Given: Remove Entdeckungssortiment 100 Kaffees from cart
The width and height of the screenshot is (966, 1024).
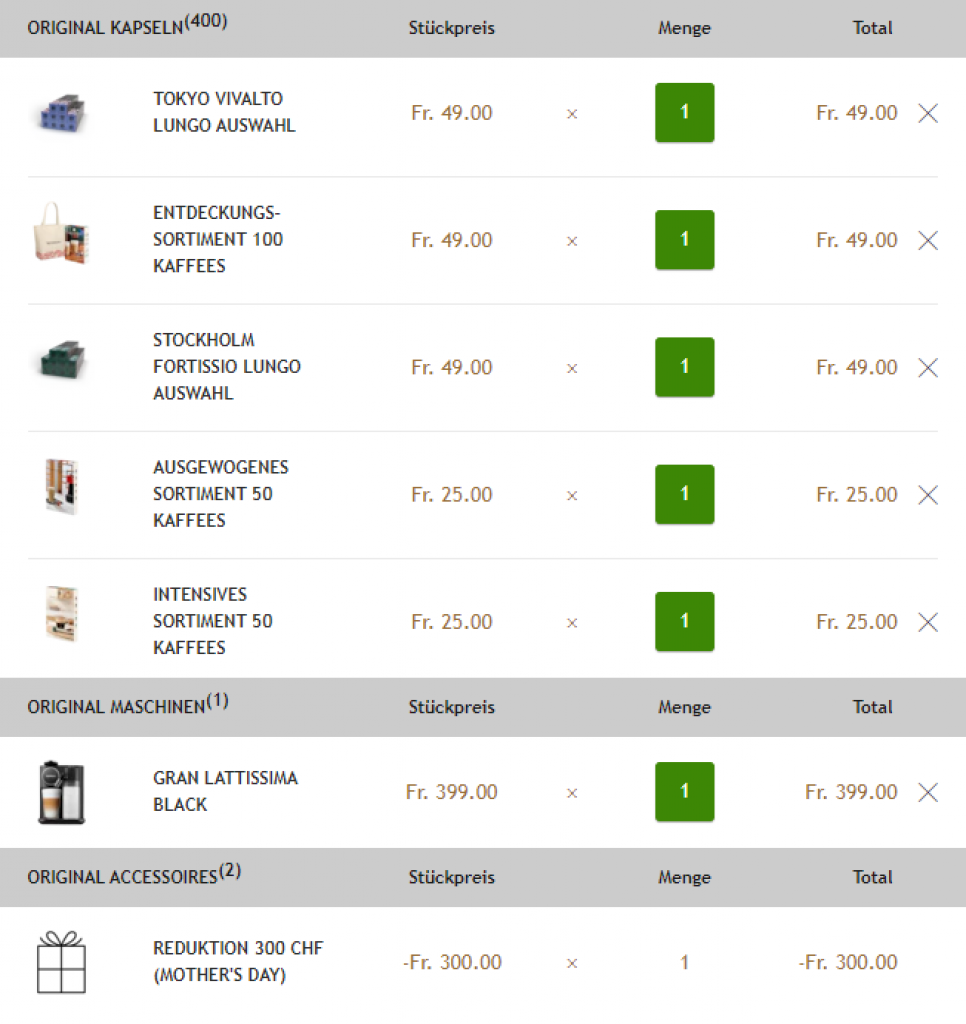Looking at the screenshot, I should [928, 240].
